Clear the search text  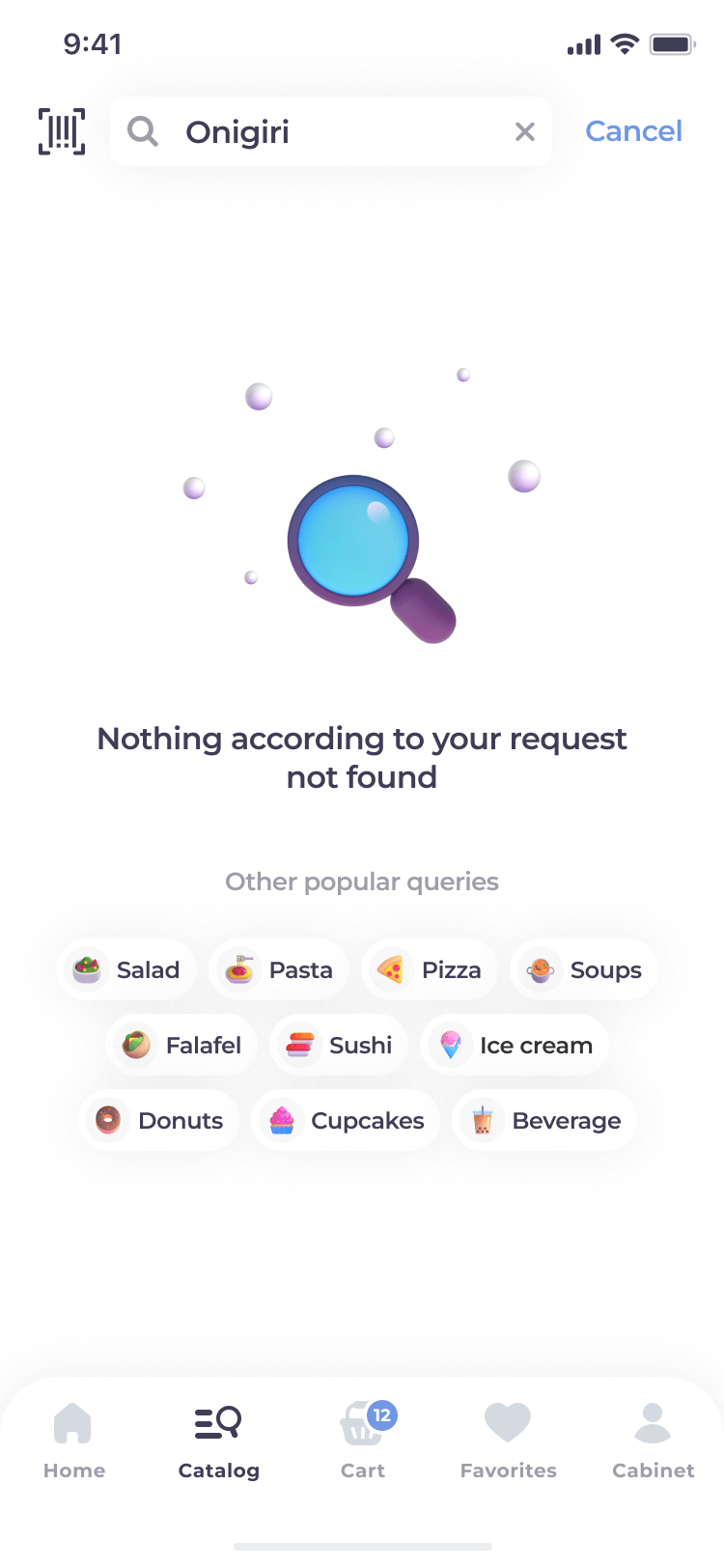pos(524,131)
